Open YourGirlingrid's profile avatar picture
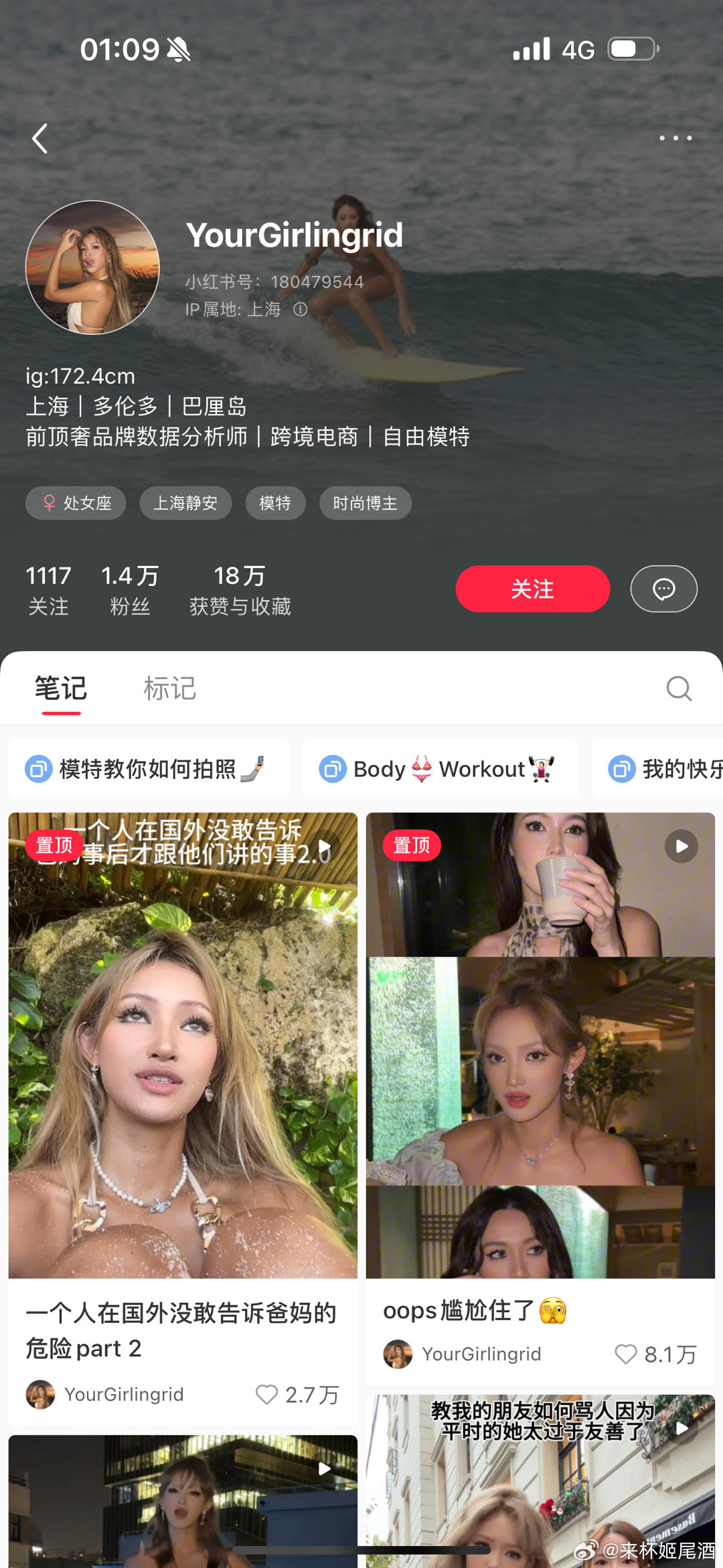 click(92, 267)
